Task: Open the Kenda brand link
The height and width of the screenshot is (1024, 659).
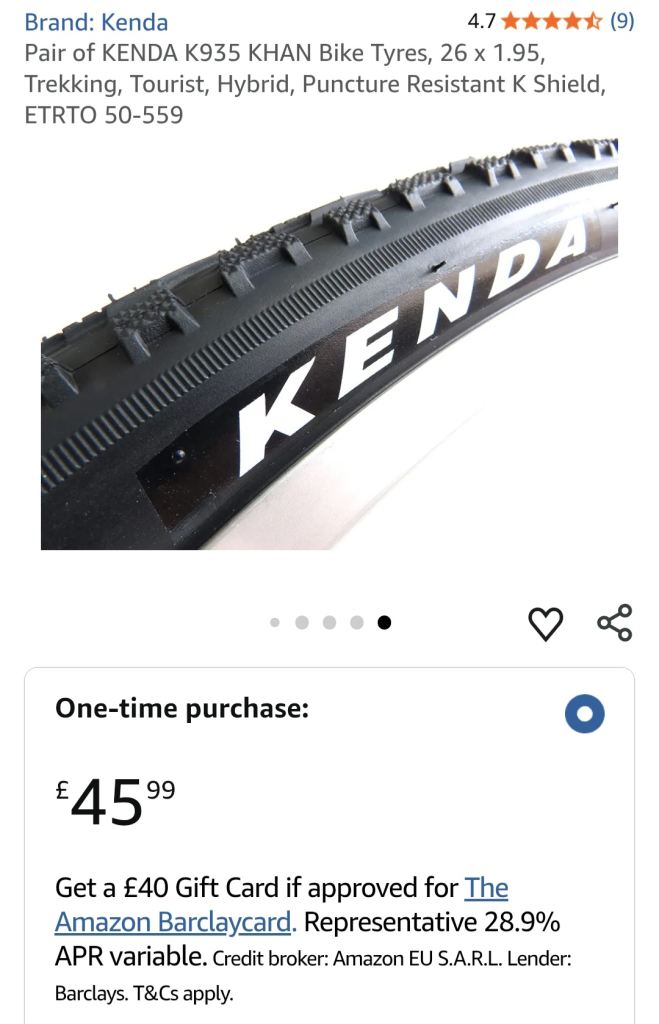Action: pos(96,22)
